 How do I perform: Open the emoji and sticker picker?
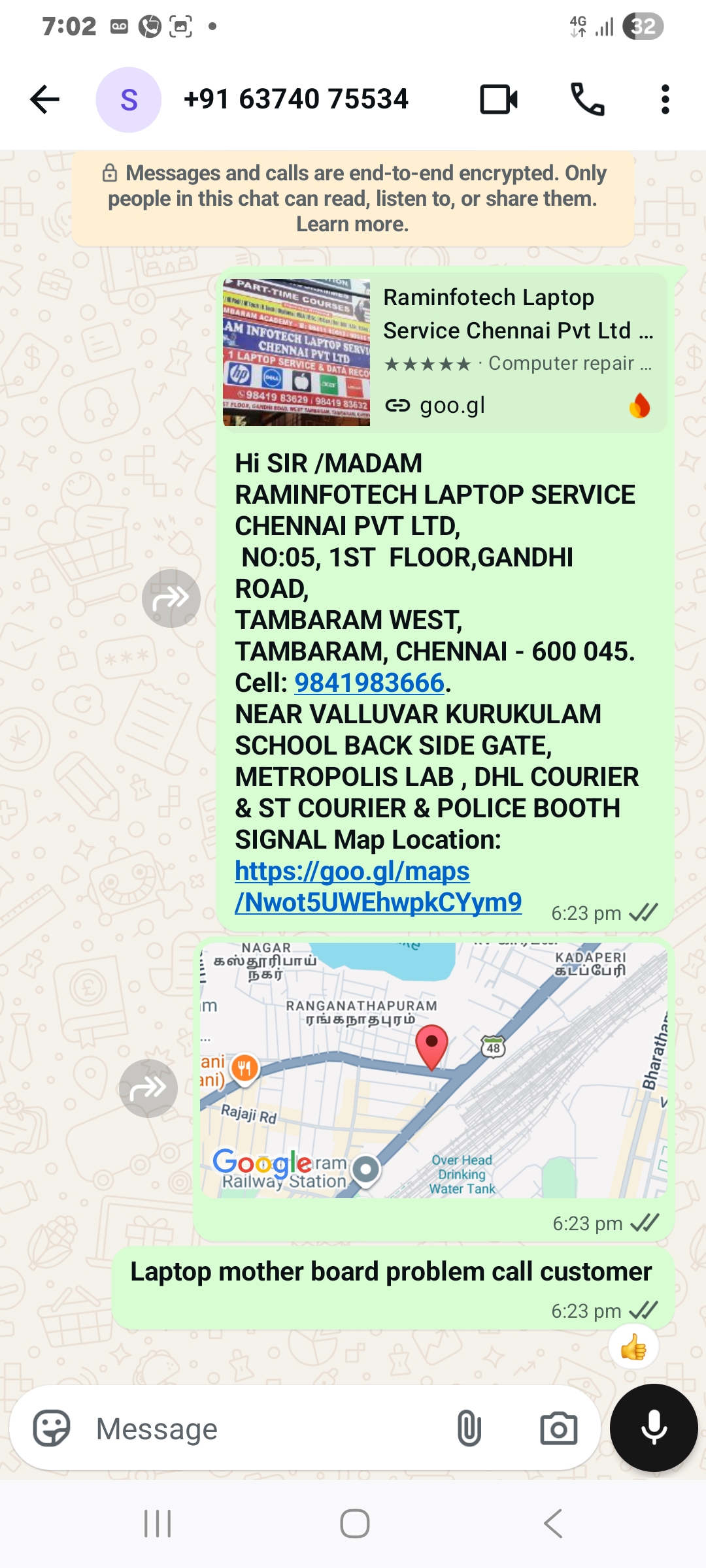click(52, 1428)
